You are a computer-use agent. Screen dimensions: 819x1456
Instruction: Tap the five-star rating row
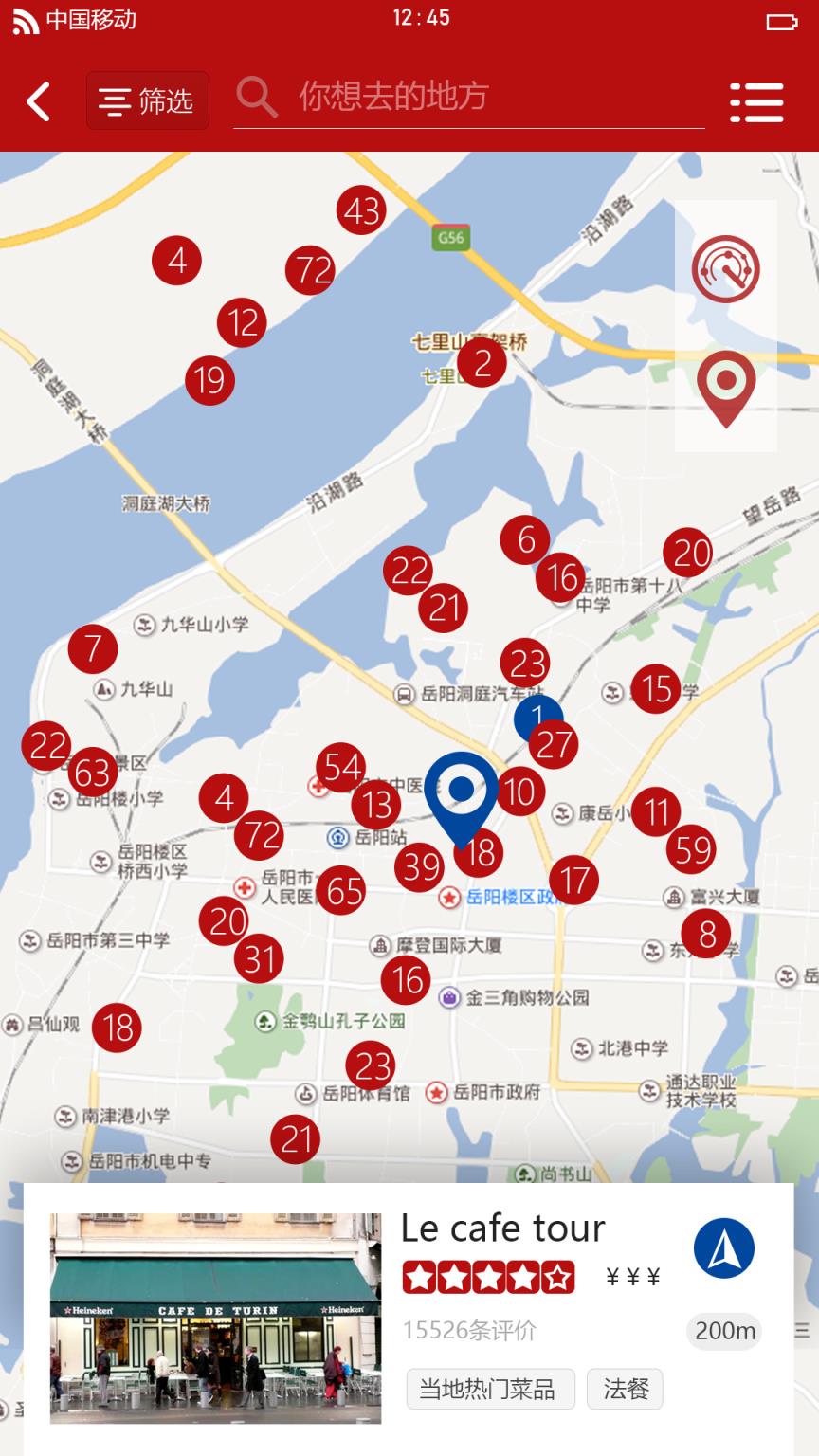coord(487,1277)
